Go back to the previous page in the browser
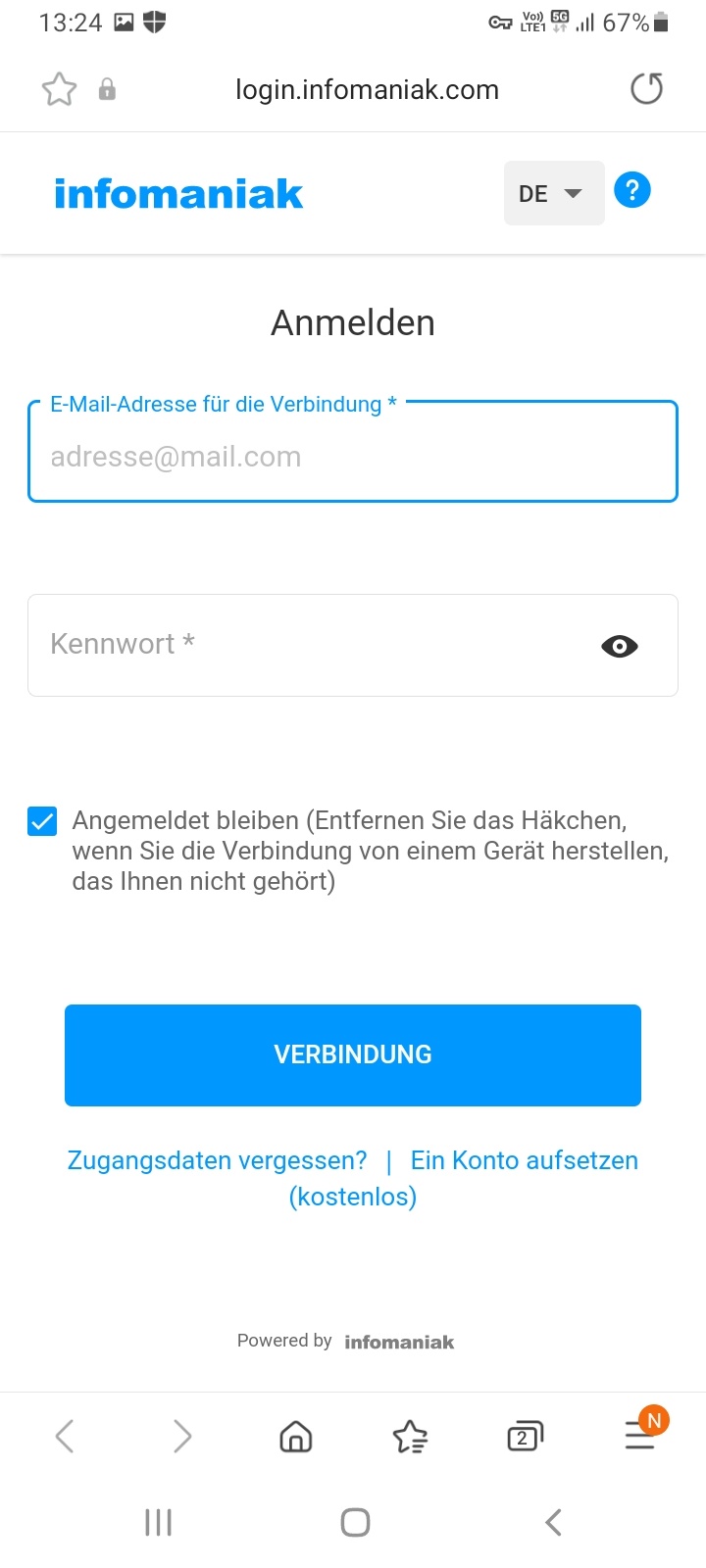Viewport: 706px width, 1568px height. tap(65, 1437)
